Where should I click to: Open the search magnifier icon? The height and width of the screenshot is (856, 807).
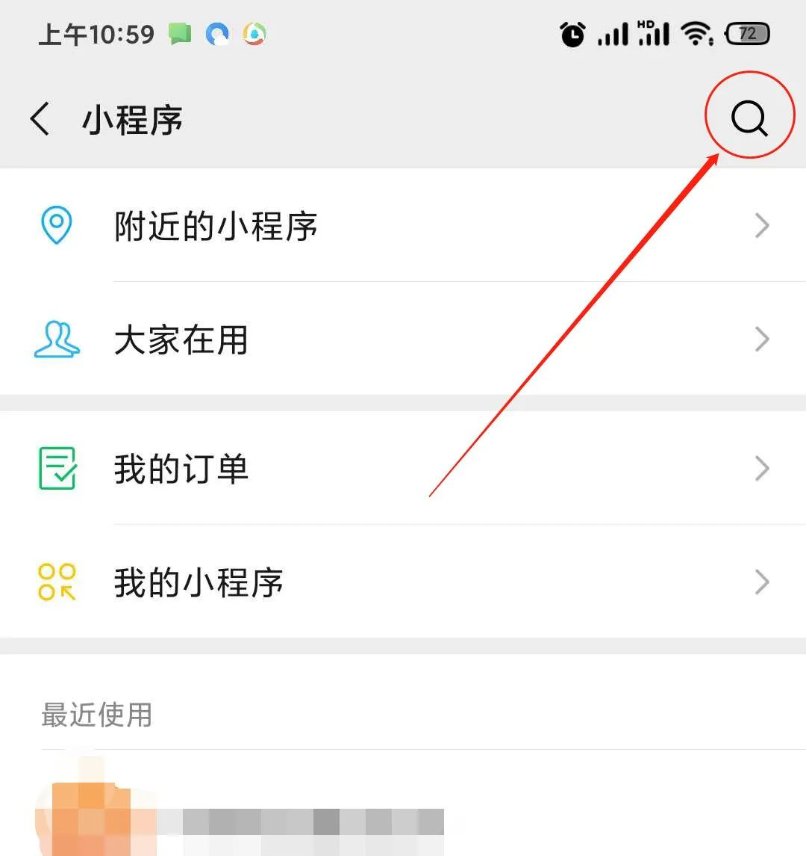(x=749, y=120)
